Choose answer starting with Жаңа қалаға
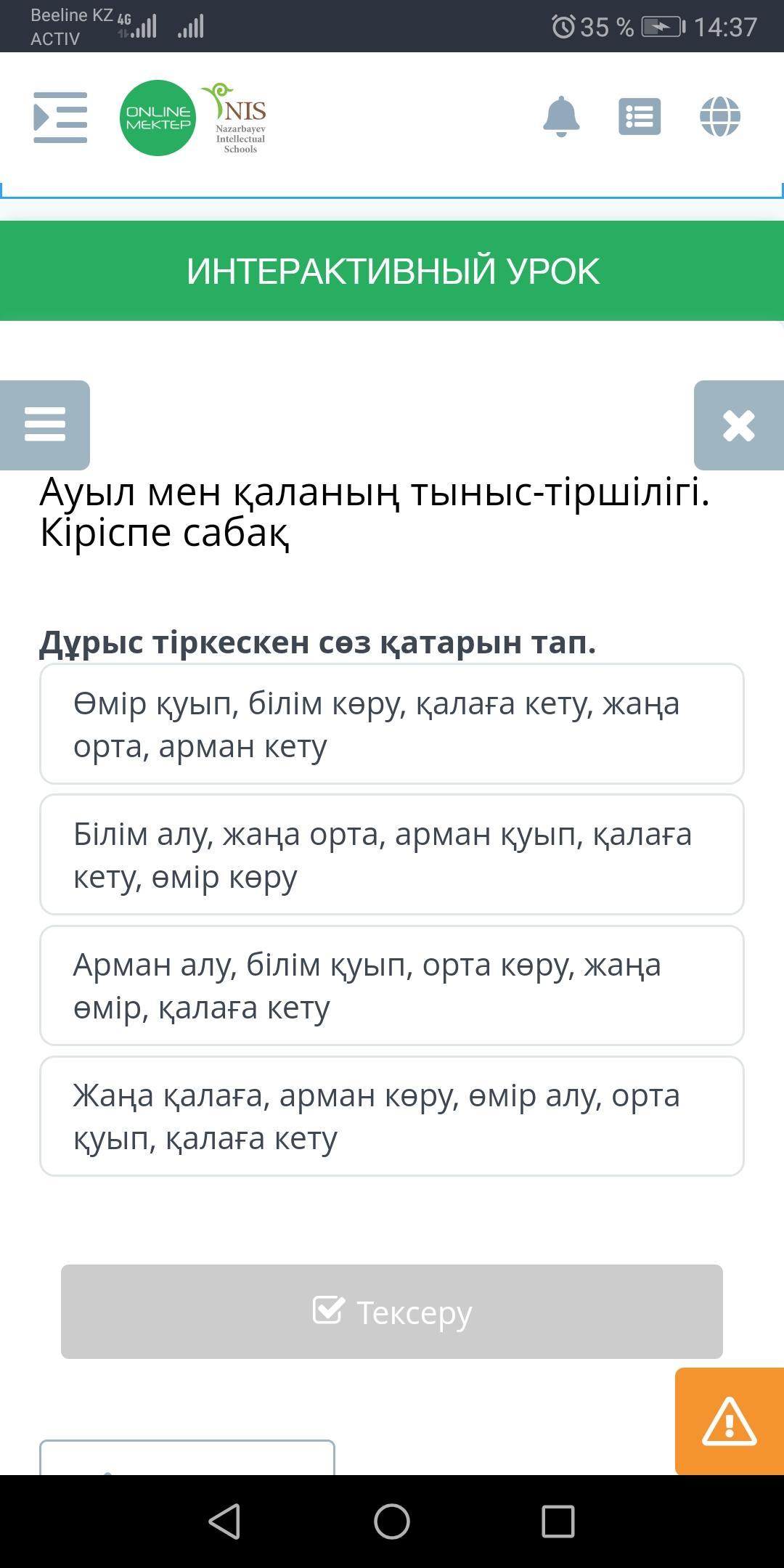This screenshot has height=1568, width=784. [392, 1116]
